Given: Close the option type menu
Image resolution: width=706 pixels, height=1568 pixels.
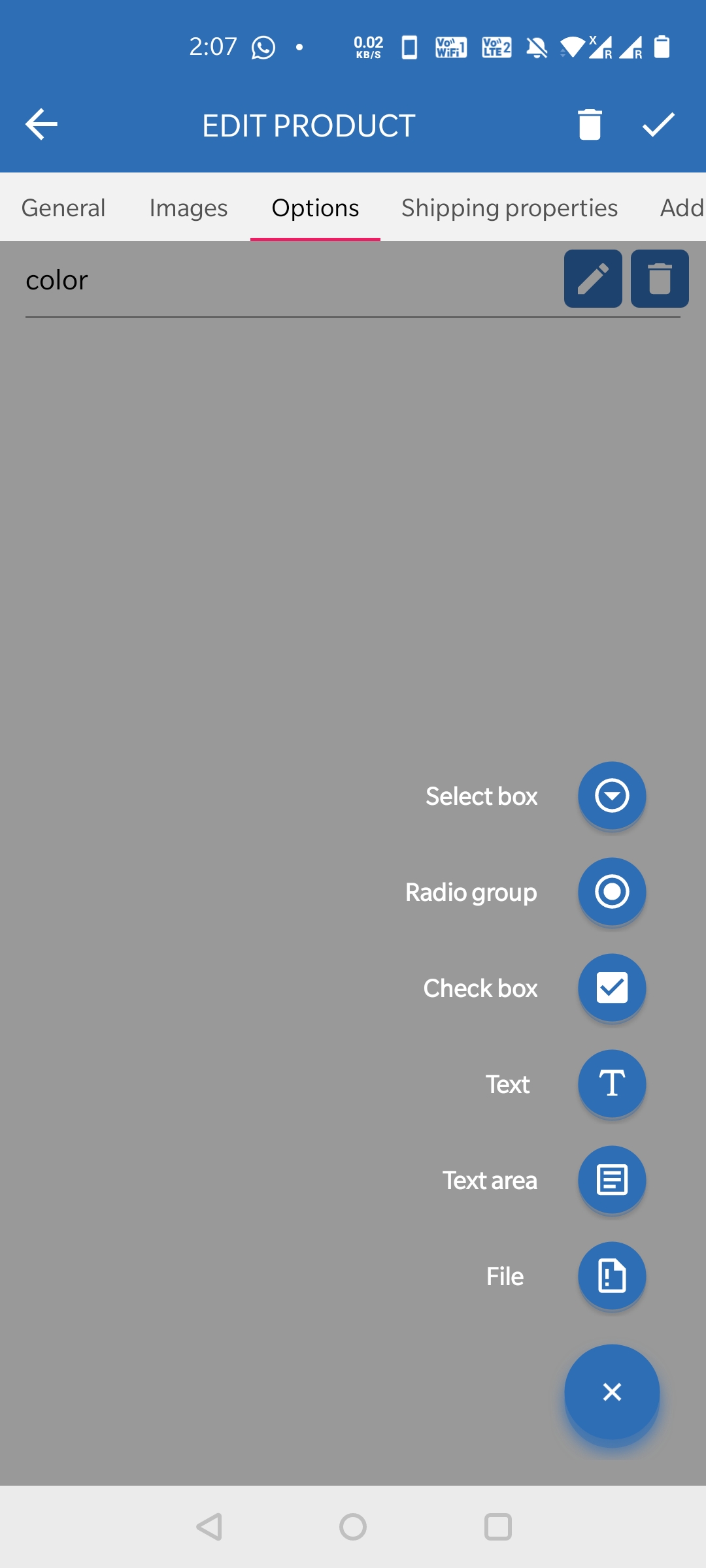Looking at the screenshot, I should (612, 1392).
